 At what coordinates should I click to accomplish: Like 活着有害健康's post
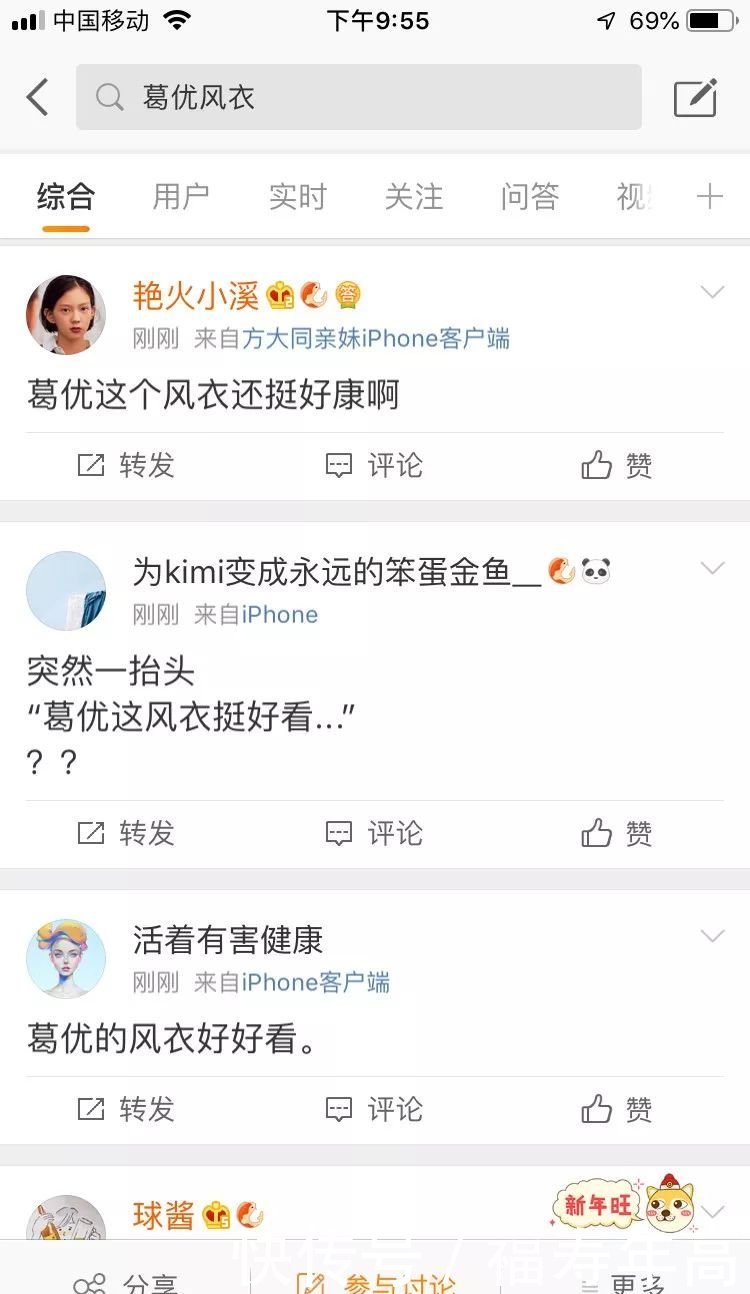coord(617,1109)
